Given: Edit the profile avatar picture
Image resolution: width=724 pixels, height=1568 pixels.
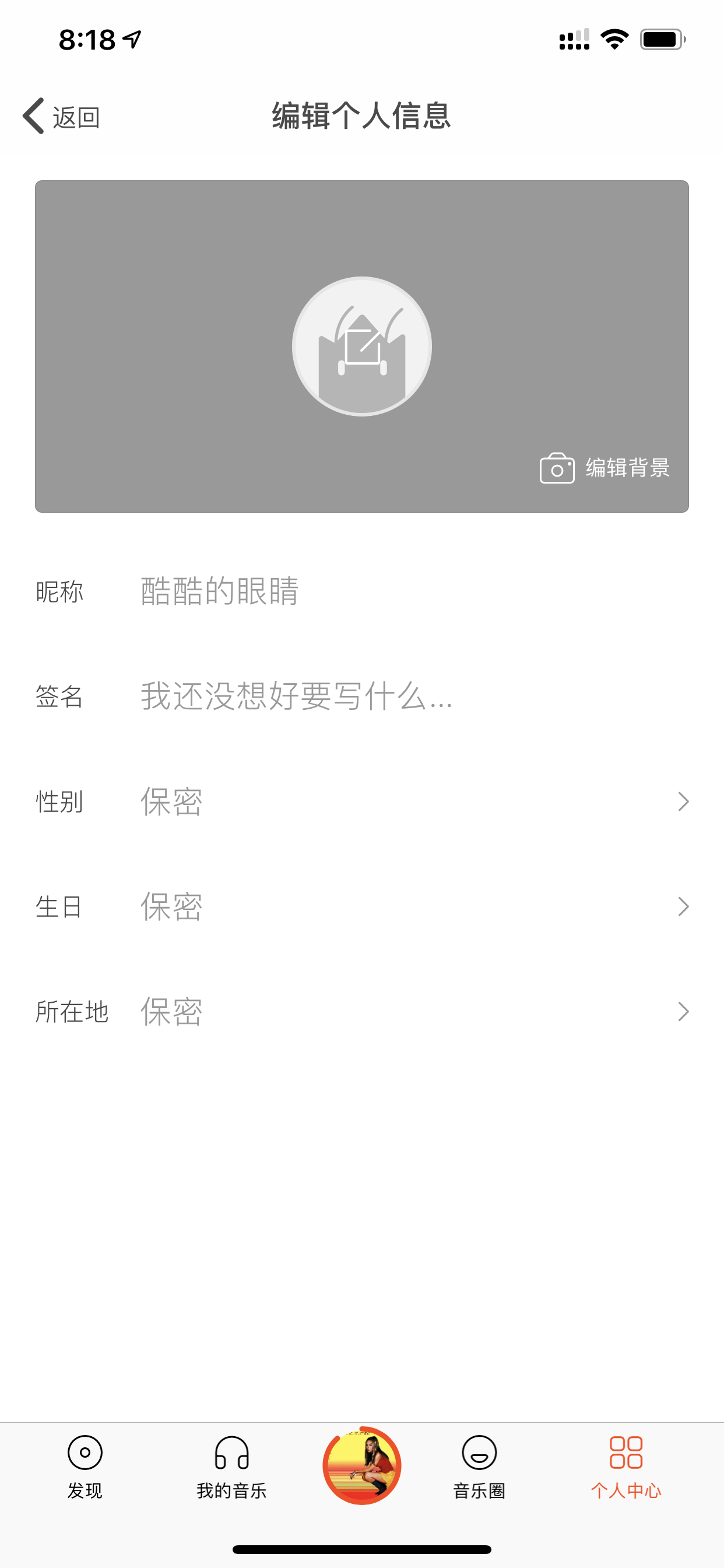Looking at the screenshot, I should (x=362, y=346).
